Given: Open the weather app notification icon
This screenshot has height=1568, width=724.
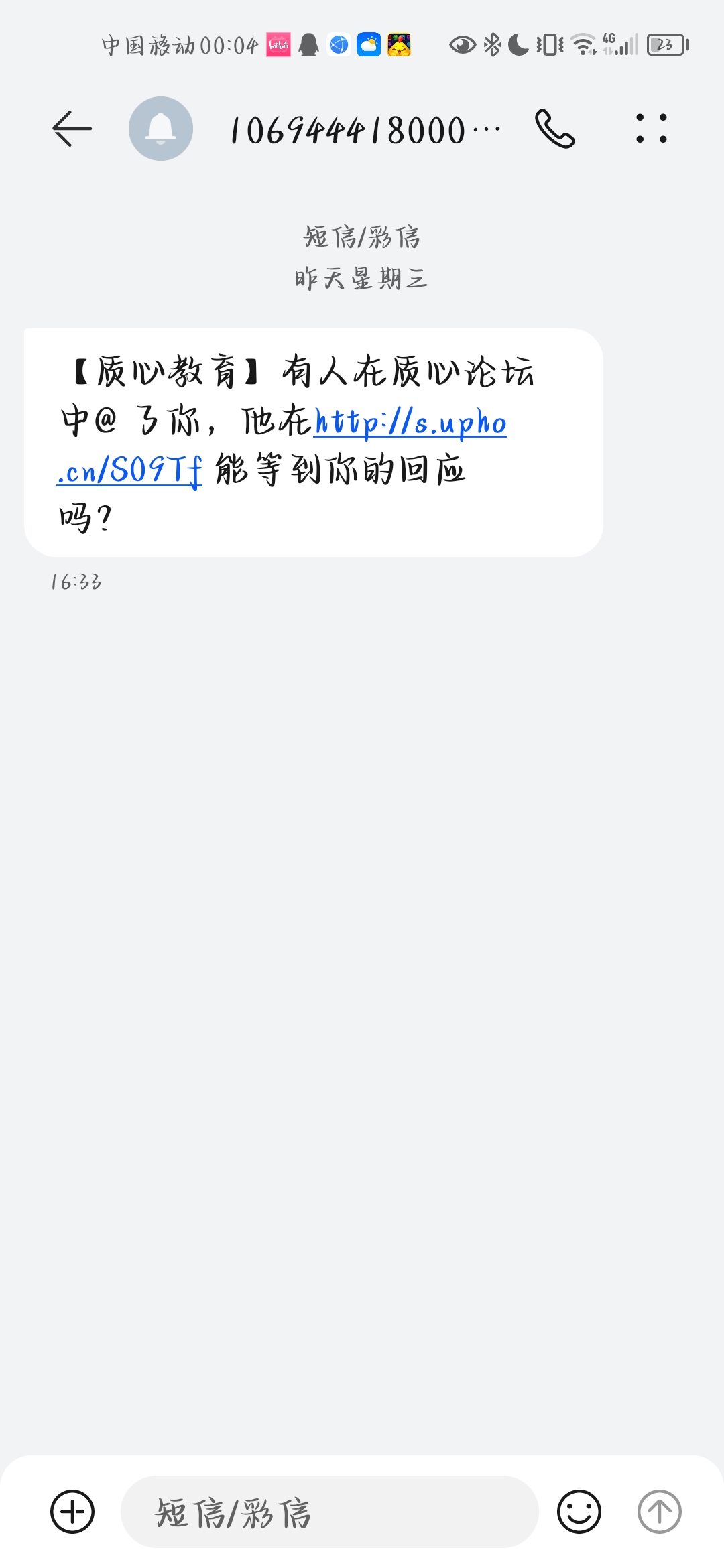Looking at the screenshot, I should pos(369,45).
